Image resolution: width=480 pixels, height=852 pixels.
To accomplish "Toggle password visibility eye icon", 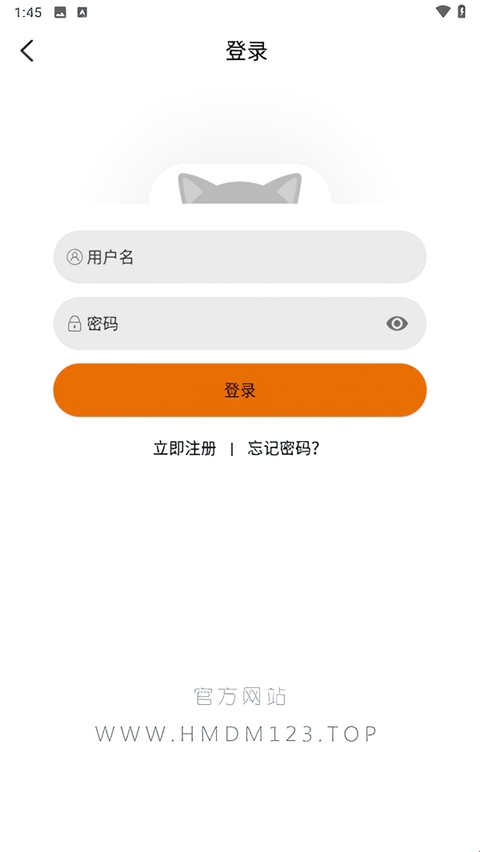I will click(397, 324).
